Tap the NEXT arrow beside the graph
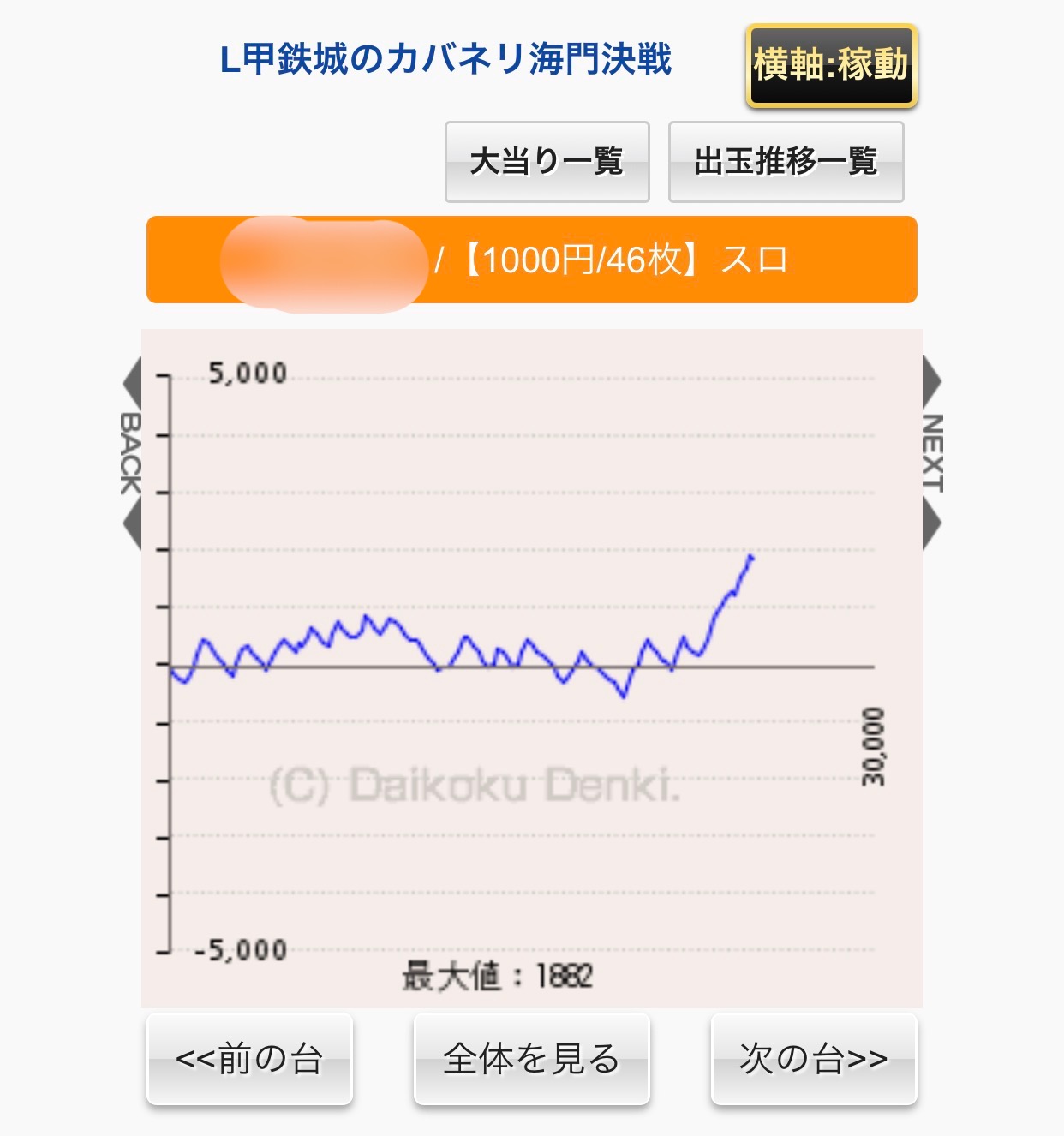Viewport: 1064px width, 1136px height. click(933, 453)
